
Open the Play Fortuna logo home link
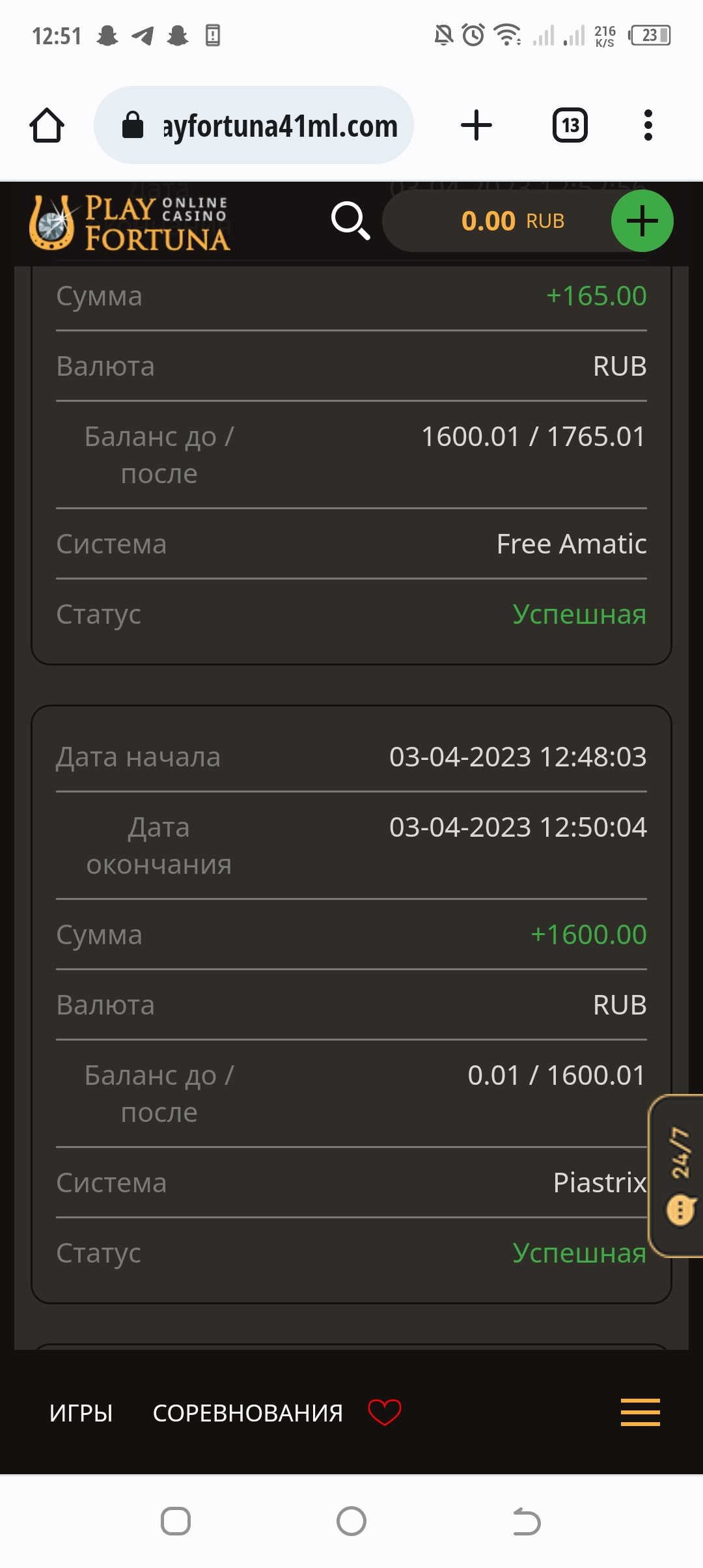[x=130, y=223]
